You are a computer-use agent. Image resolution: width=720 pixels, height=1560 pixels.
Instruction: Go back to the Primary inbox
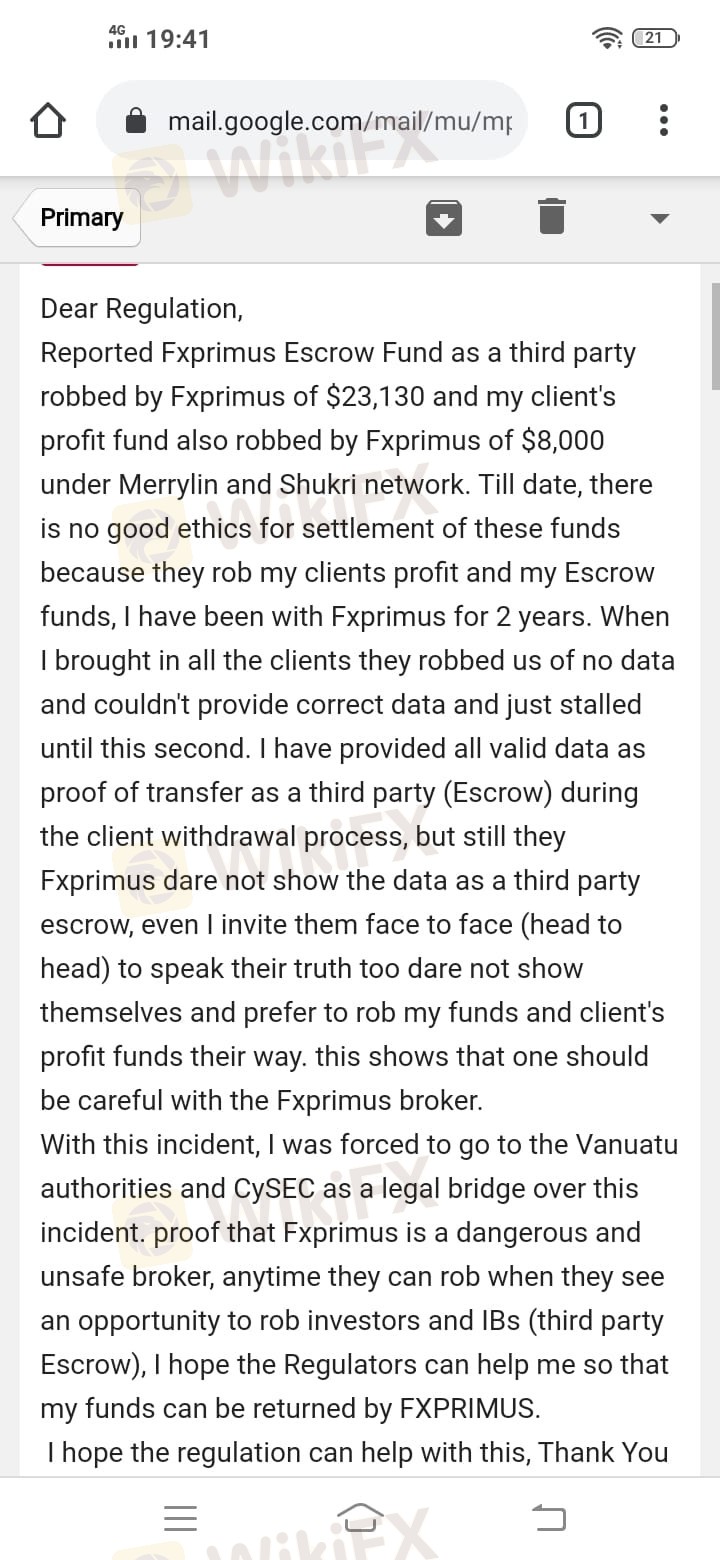point(78,217)
